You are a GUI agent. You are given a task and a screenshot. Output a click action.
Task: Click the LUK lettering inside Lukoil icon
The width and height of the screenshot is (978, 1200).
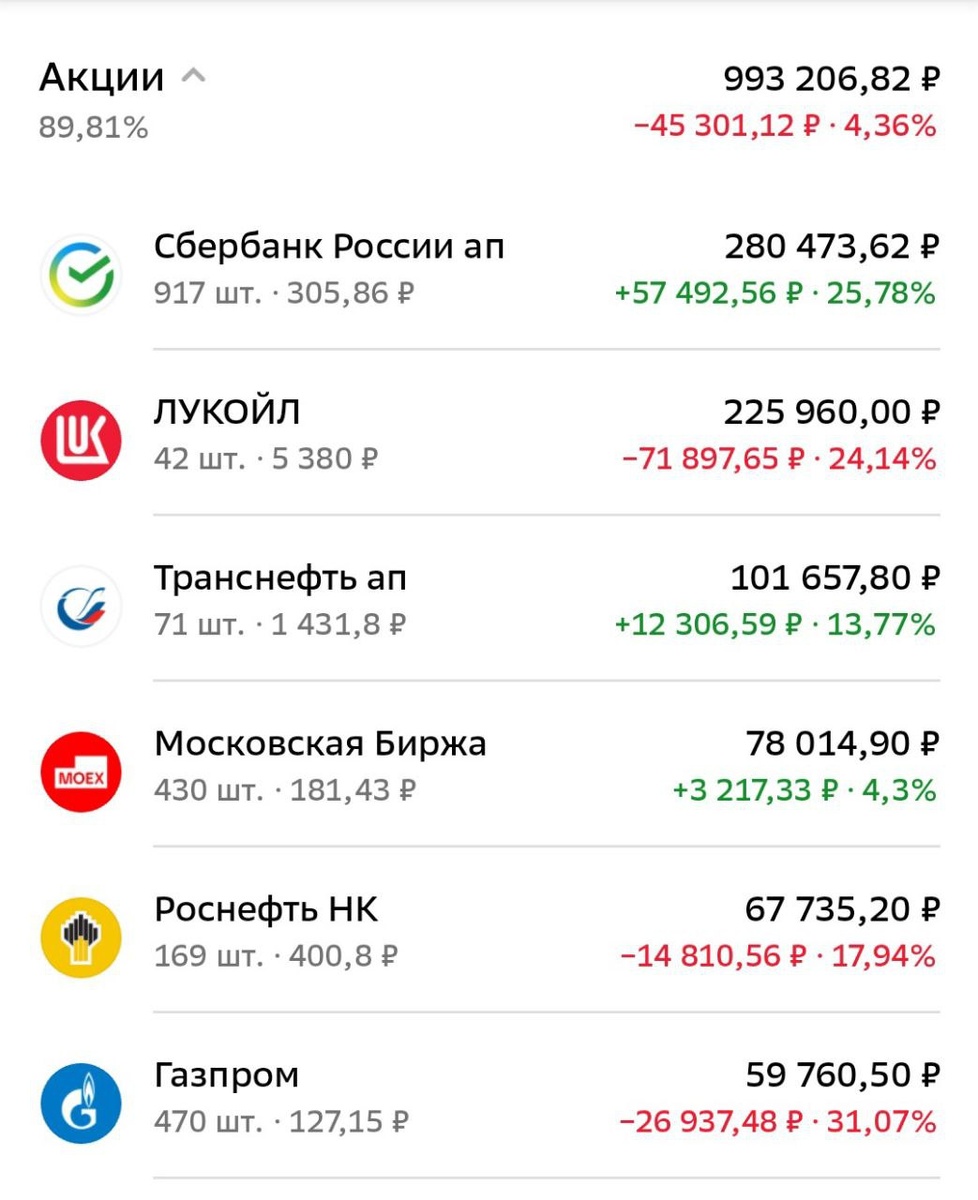click(81, 438)
